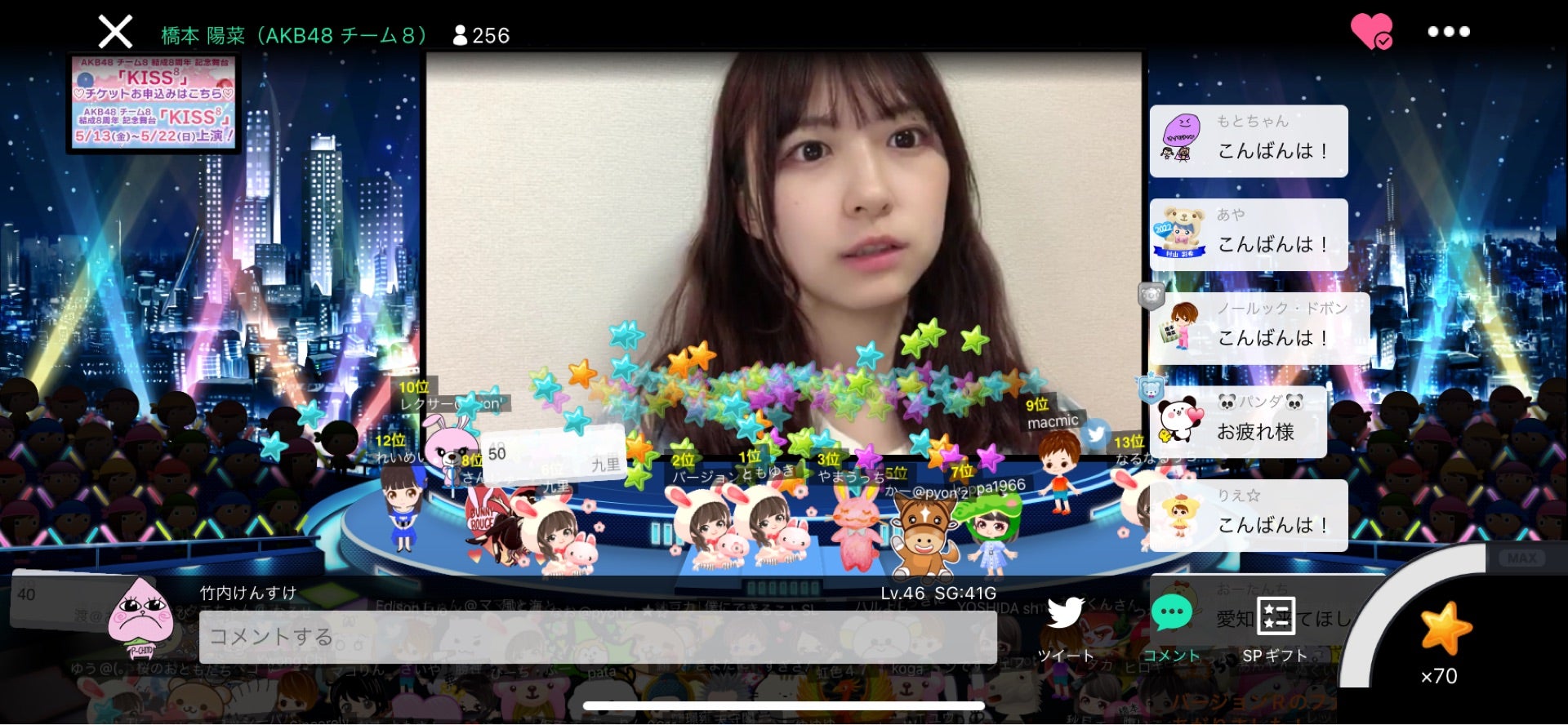The width and height of the screenshot is (1568, 725).
Task: Open the ツイート share button
Action: (1065, 629)
